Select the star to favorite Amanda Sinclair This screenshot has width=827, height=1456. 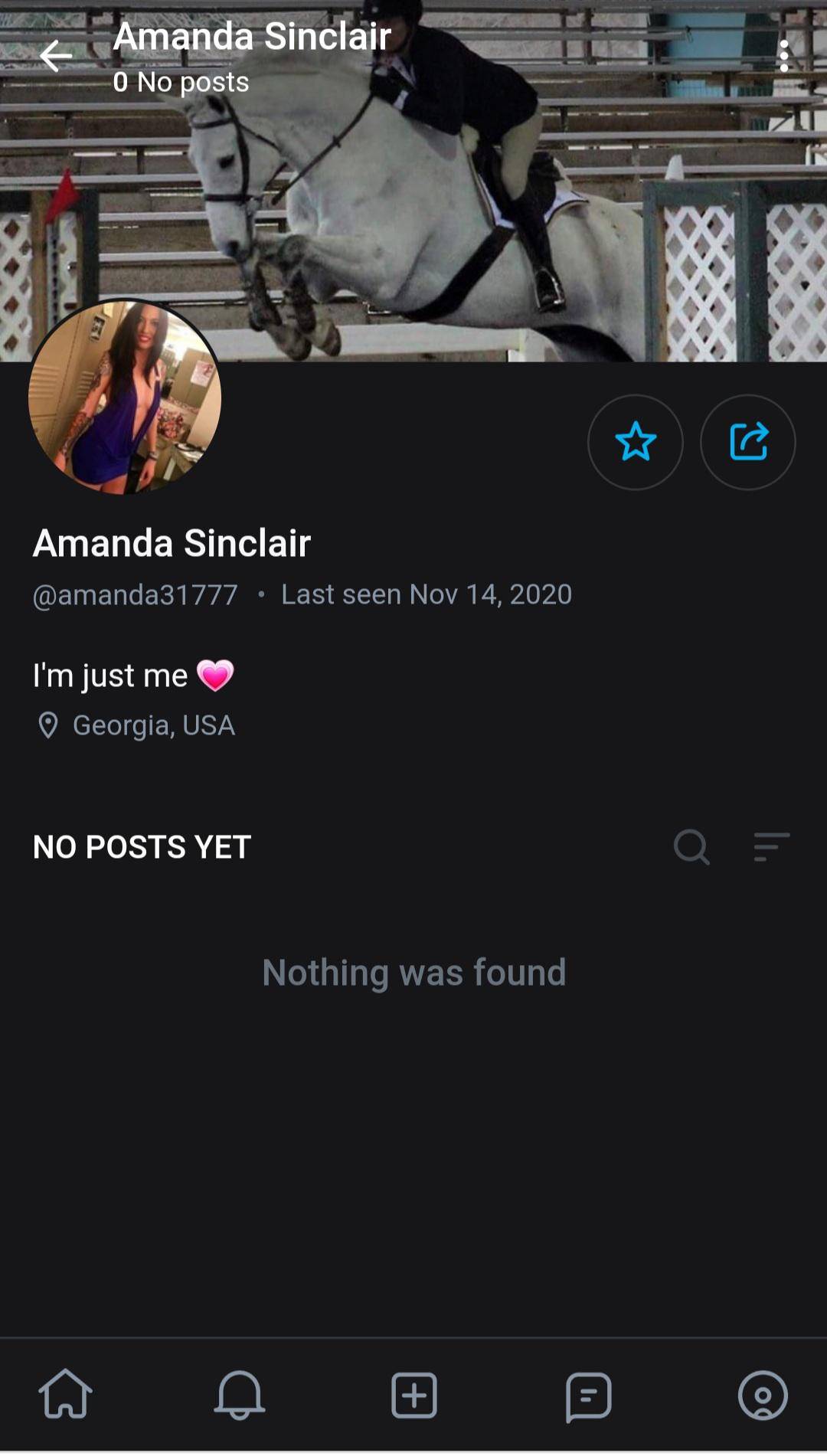636,443
